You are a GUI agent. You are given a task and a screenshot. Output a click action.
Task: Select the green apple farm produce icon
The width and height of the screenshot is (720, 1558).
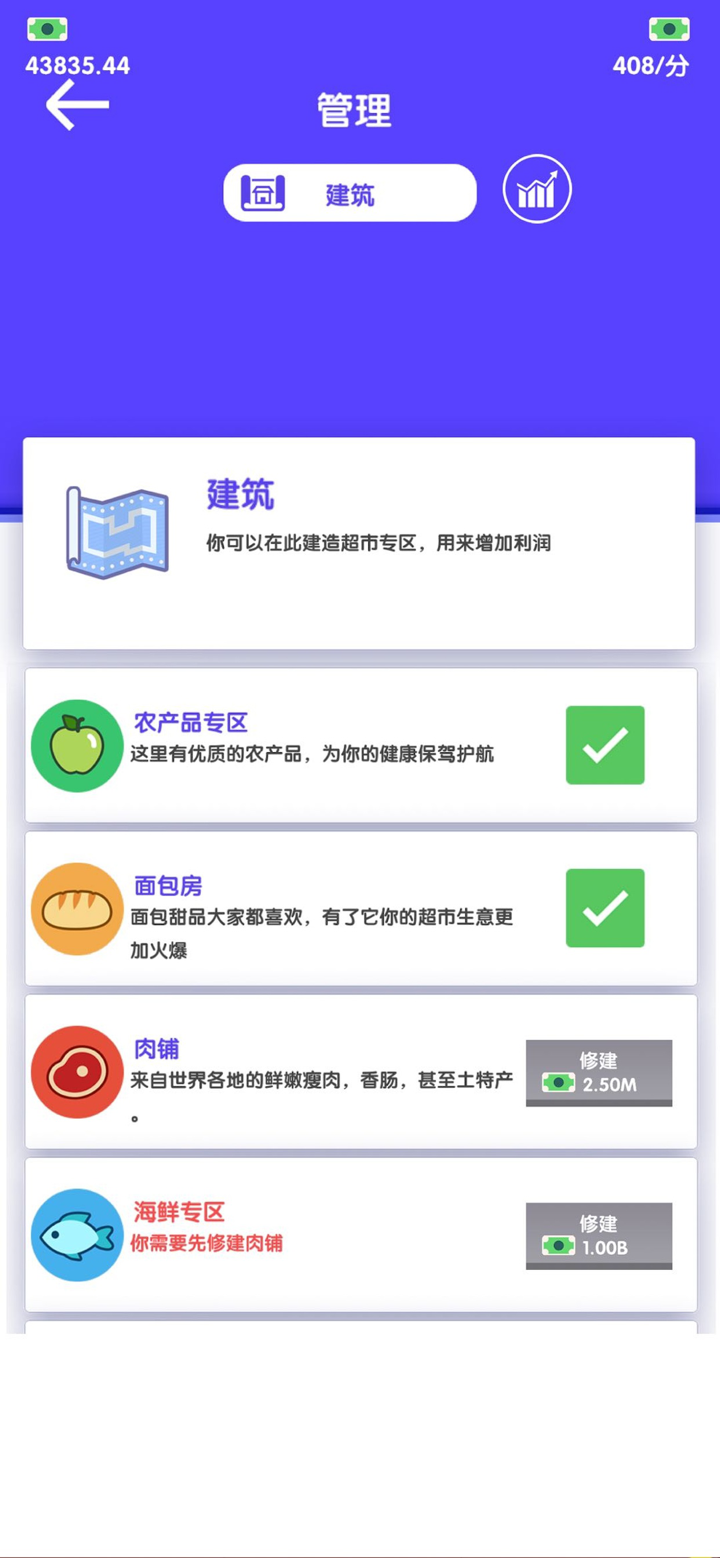(77, 744)
